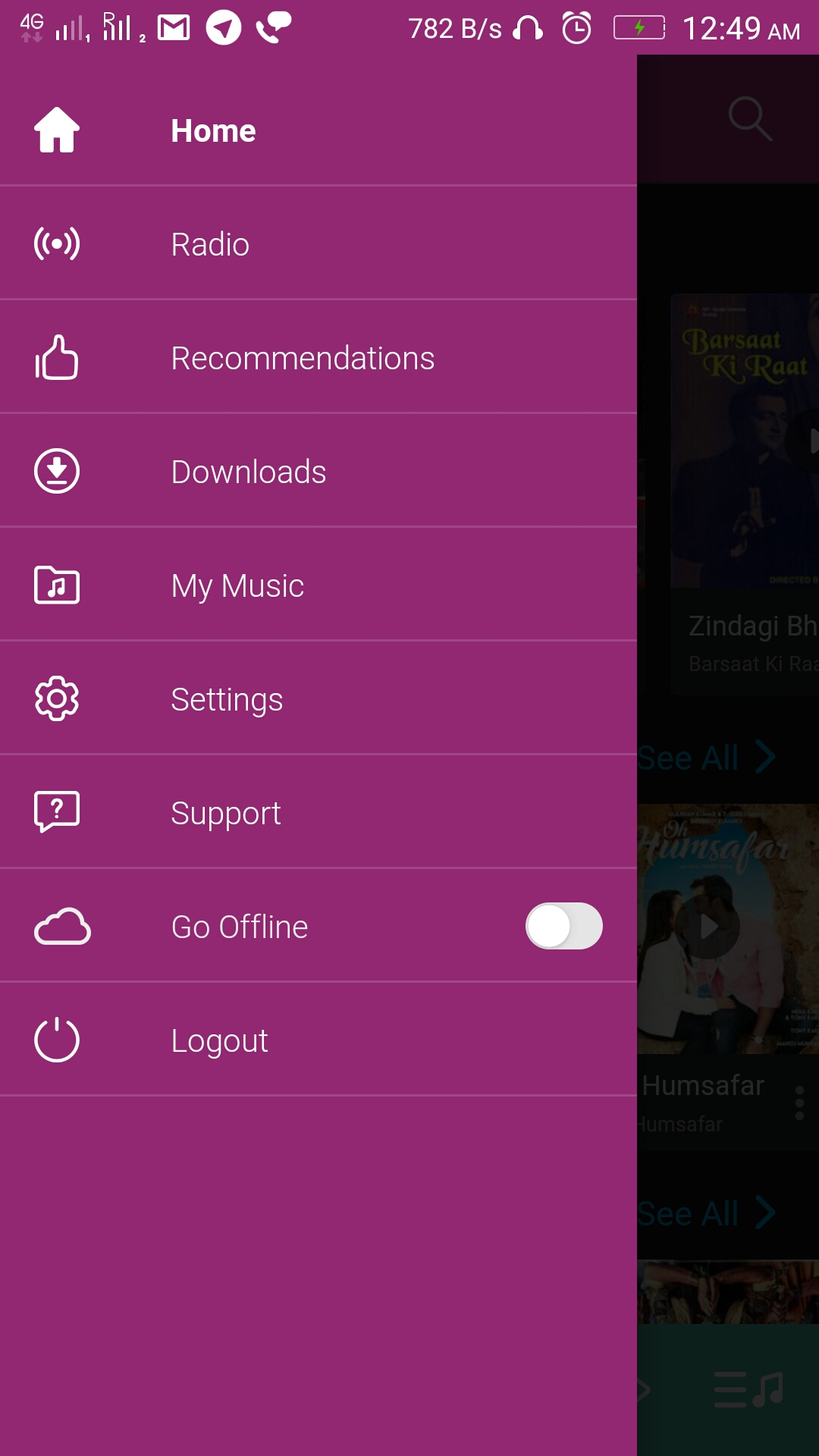Open the Radio section
The width and height of the screenshot is (819, 1456).
click(x=210, y=244)
